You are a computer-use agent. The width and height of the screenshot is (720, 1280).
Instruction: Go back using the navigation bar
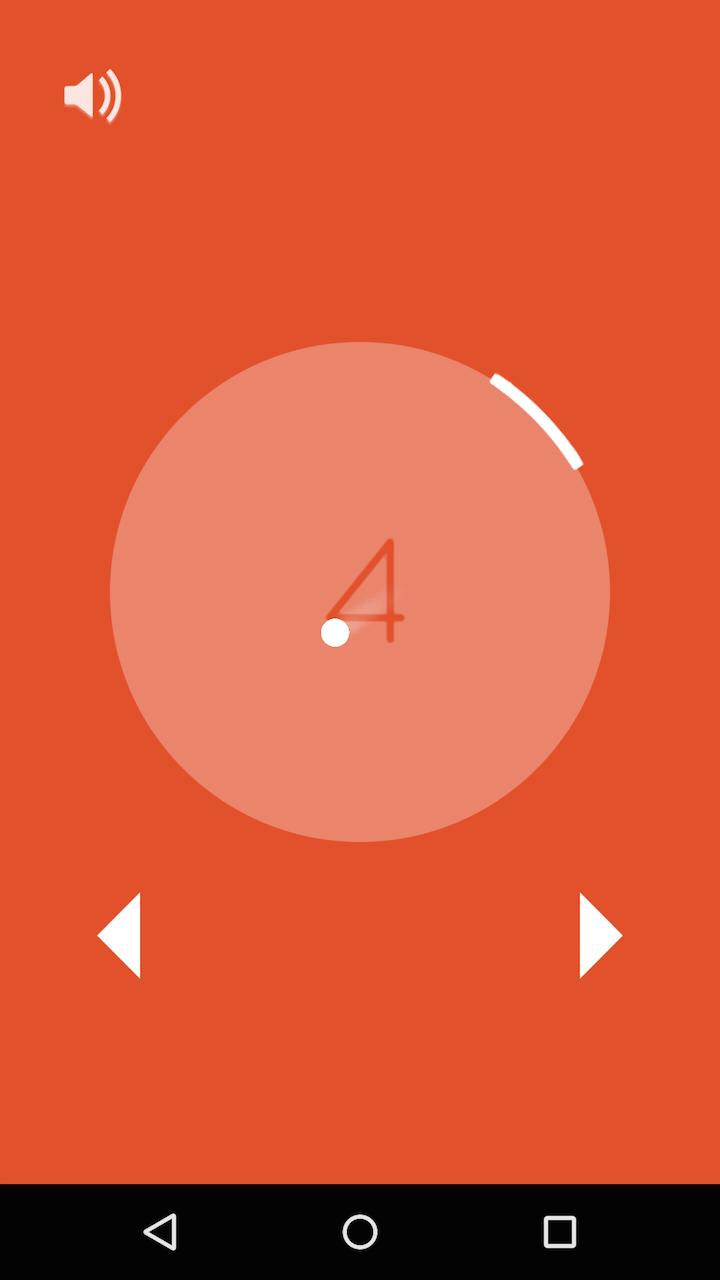pos(160,1231)
